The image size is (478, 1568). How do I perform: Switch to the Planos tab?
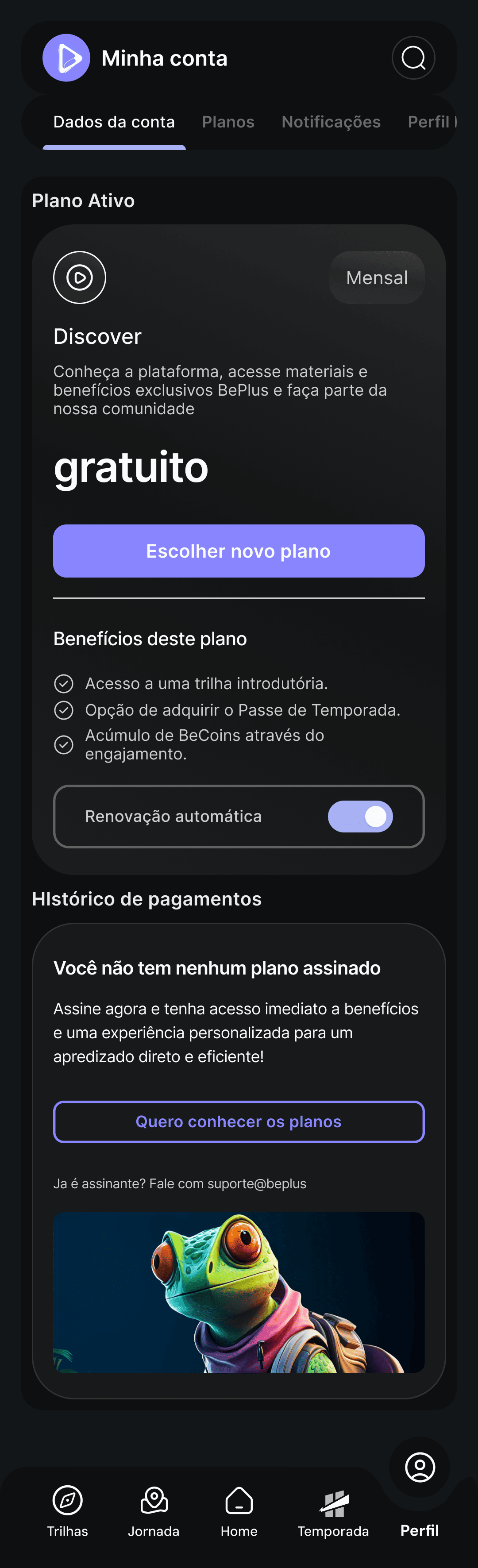click(228, 122)
